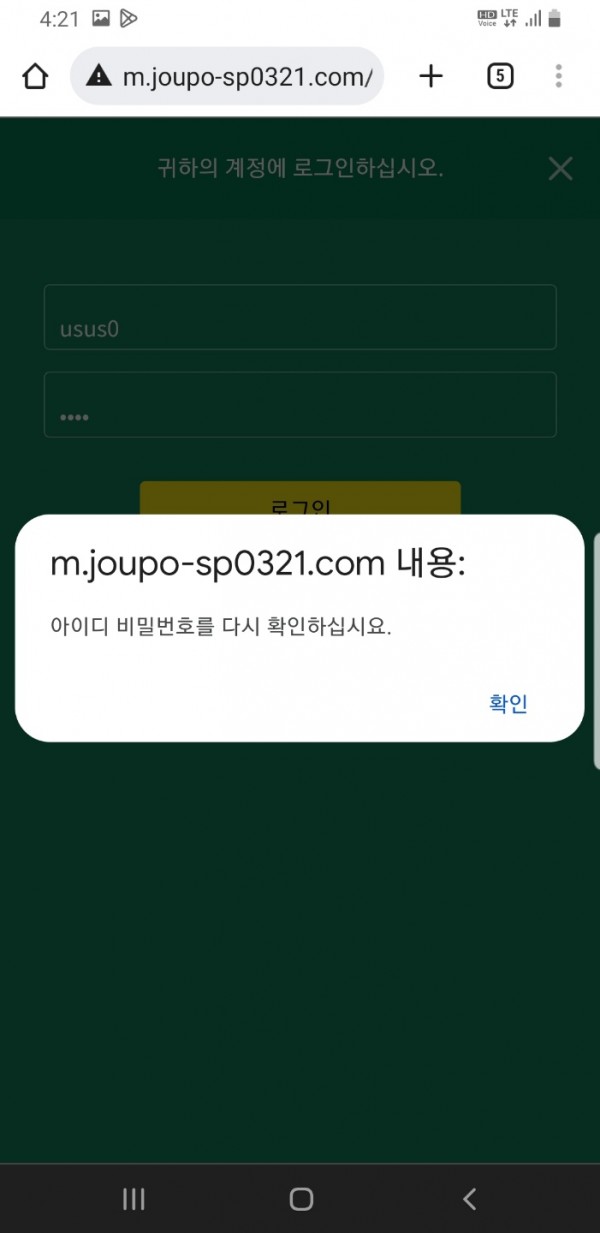
Task: Open Chrome's three-dot overflow menu
Action: tap(558, 76)
